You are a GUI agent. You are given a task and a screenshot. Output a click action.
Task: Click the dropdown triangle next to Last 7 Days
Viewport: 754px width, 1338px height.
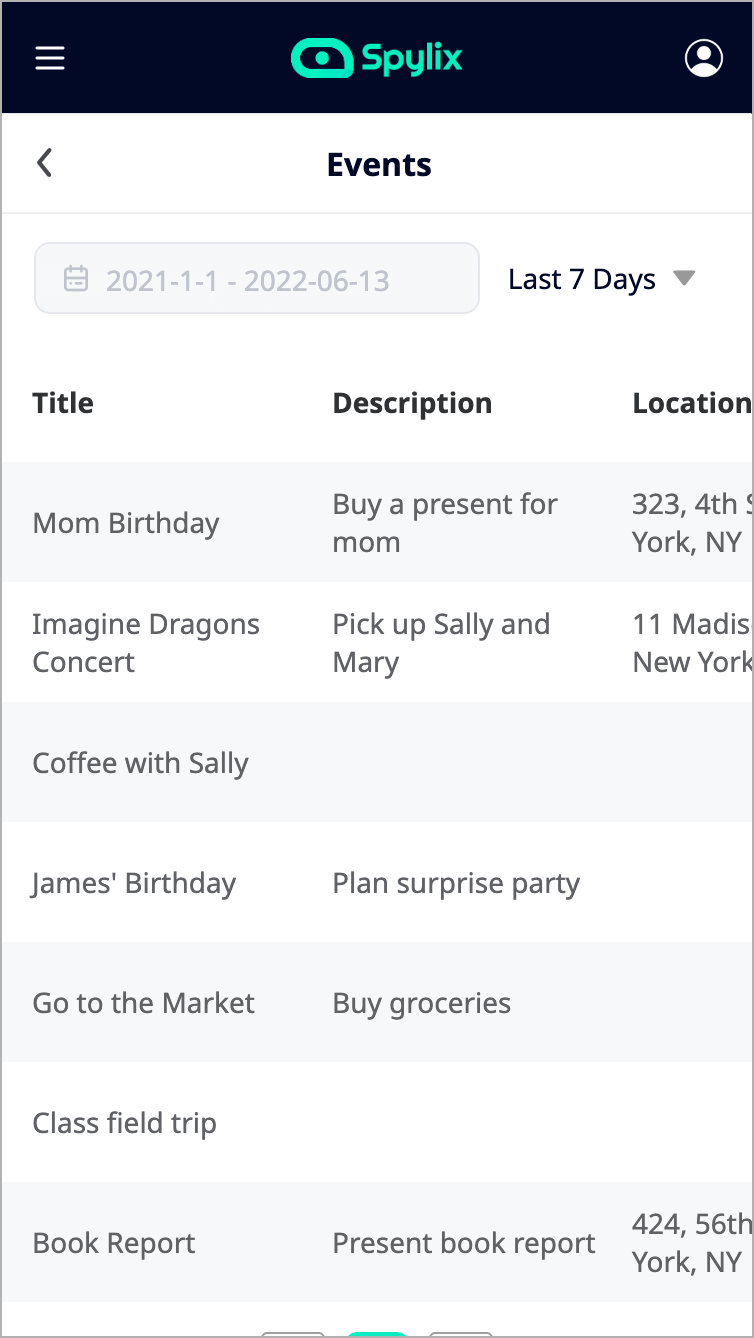click(685, 279)
